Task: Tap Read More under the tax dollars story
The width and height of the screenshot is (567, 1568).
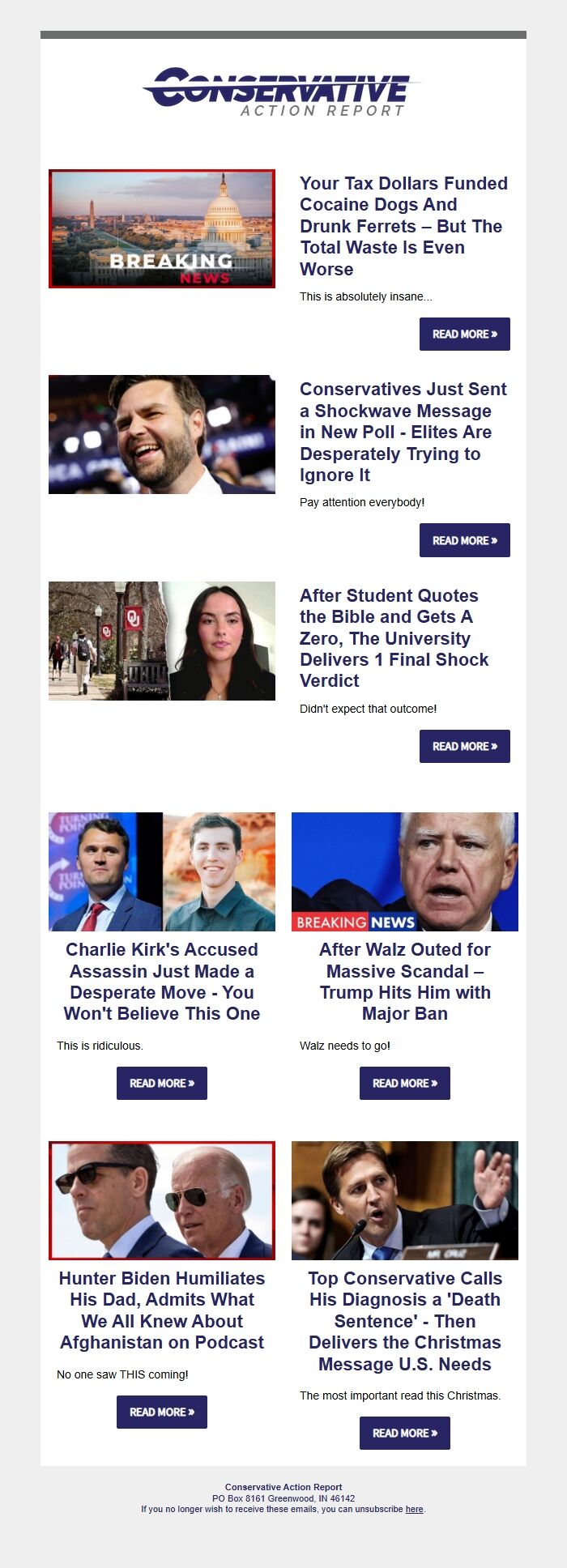Action: coord(464,334)
